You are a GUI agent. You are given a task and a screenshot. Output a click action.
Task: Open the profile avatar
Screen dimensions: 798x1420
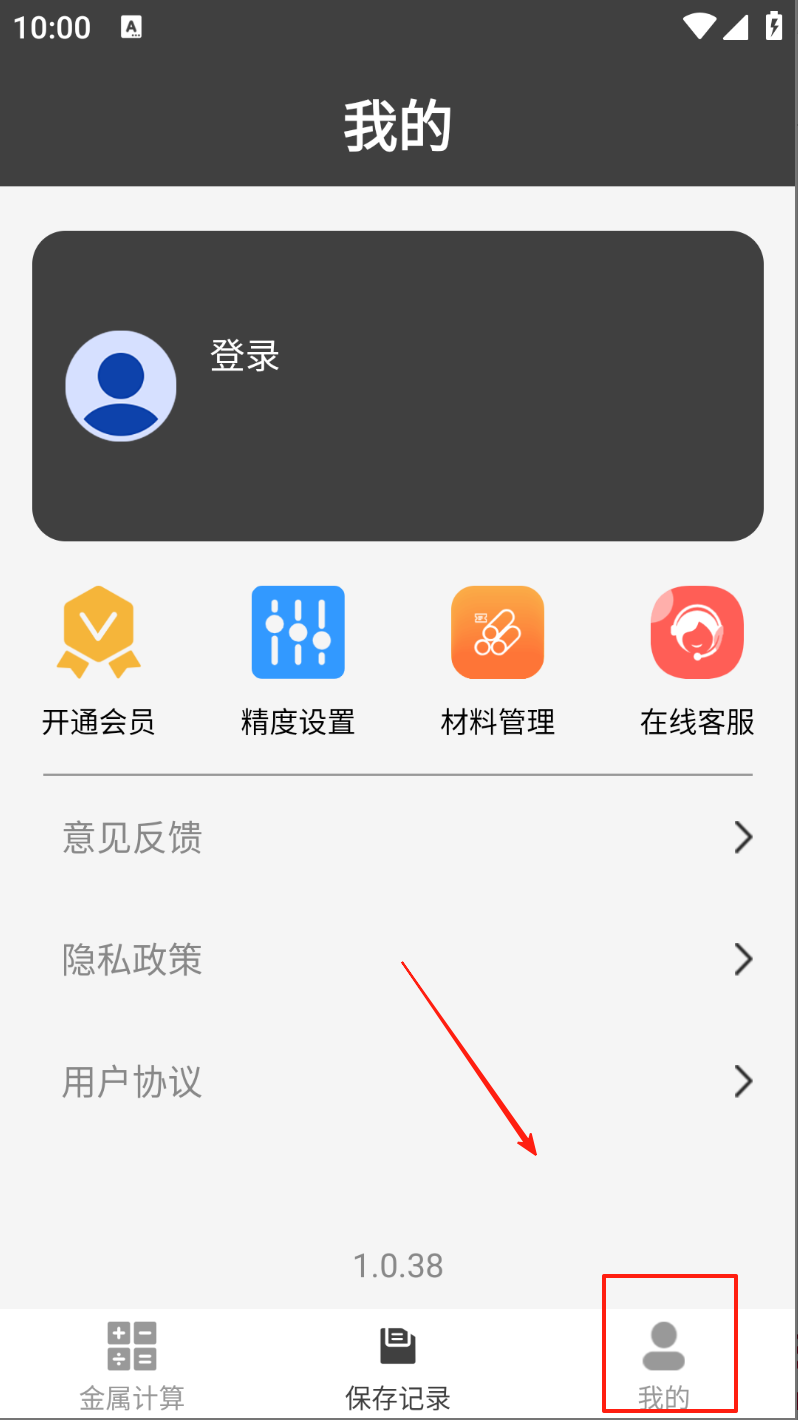[121, 387]
